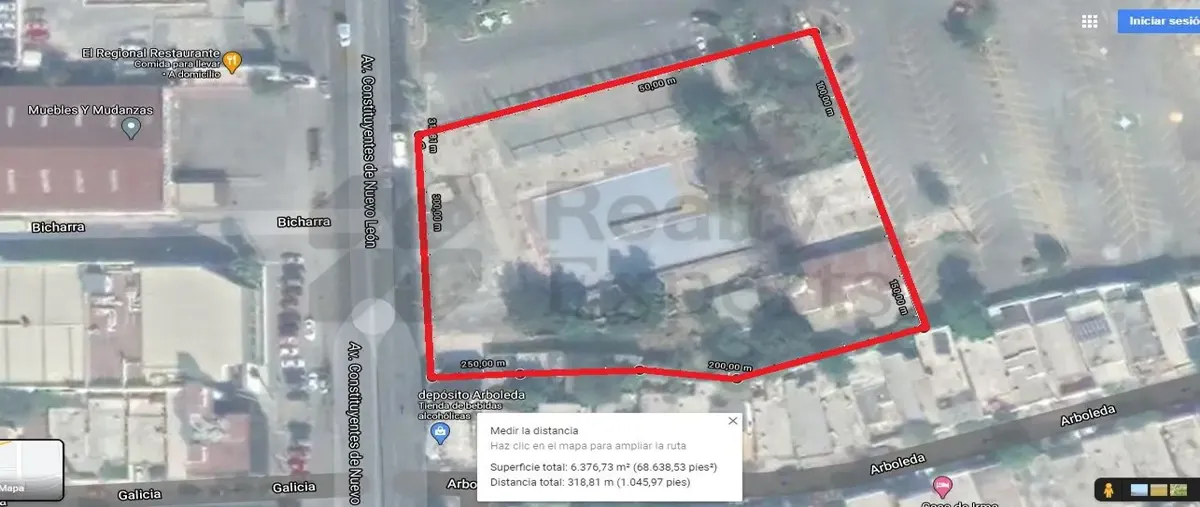This screenshot has width=1200, height=507.
Task: Select the Street View pegman
Action: tap(1108, 490)
